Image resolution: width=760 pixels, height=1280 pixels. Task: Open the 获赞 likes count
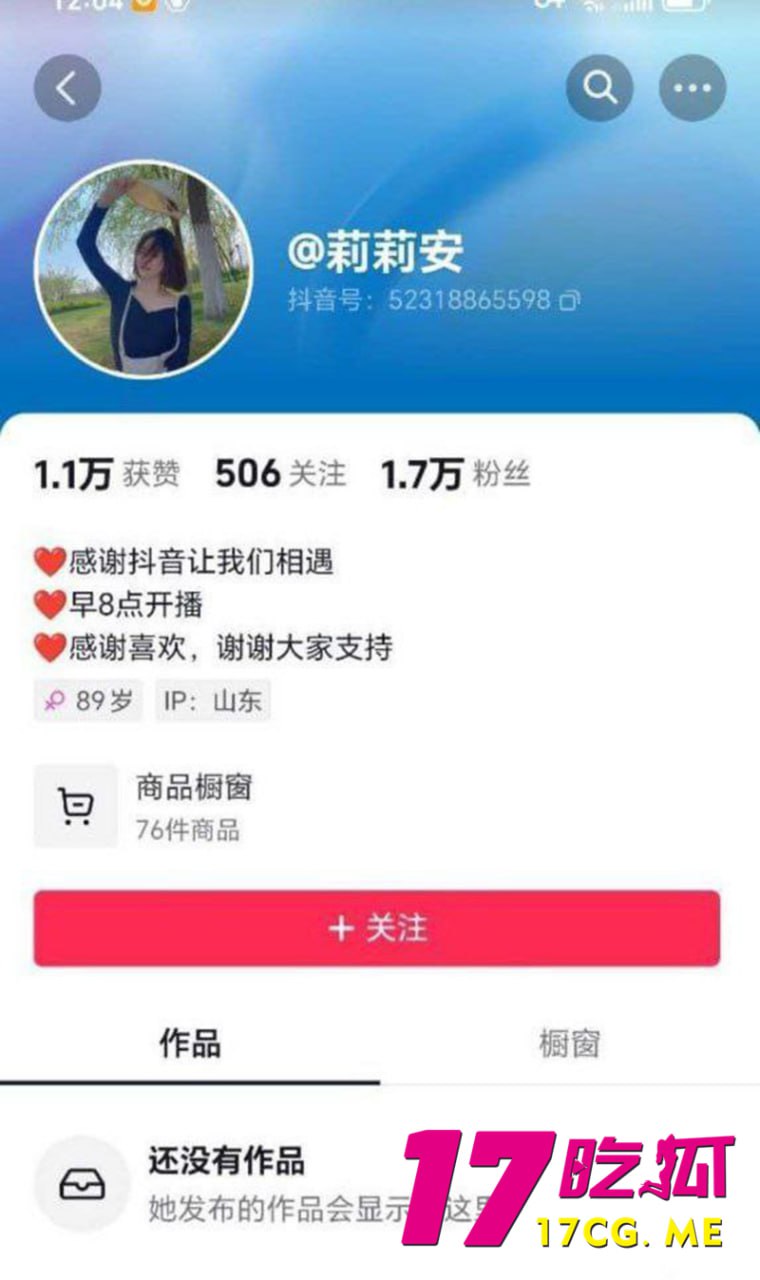coord(107,475)
